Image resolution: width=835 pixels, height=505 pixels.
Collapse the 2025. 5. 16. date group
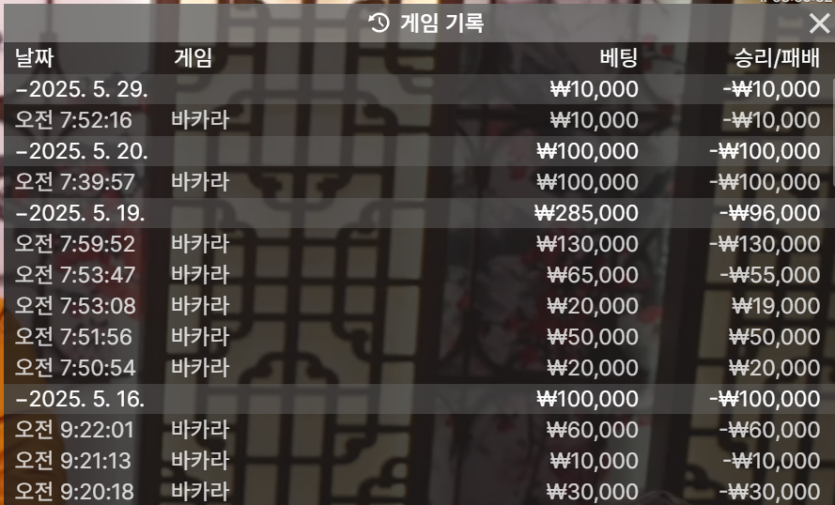click(x=82, y=398)
